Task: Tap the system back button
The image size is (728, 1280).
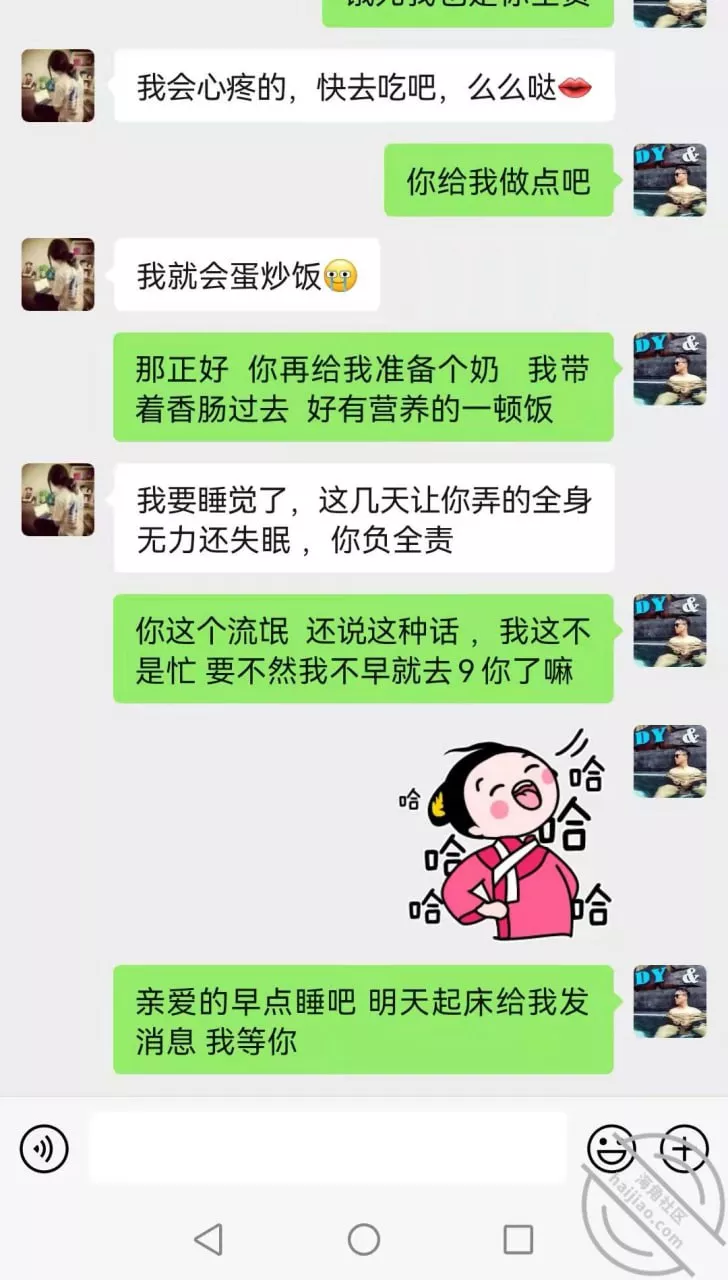Action: coord(208,1240)
